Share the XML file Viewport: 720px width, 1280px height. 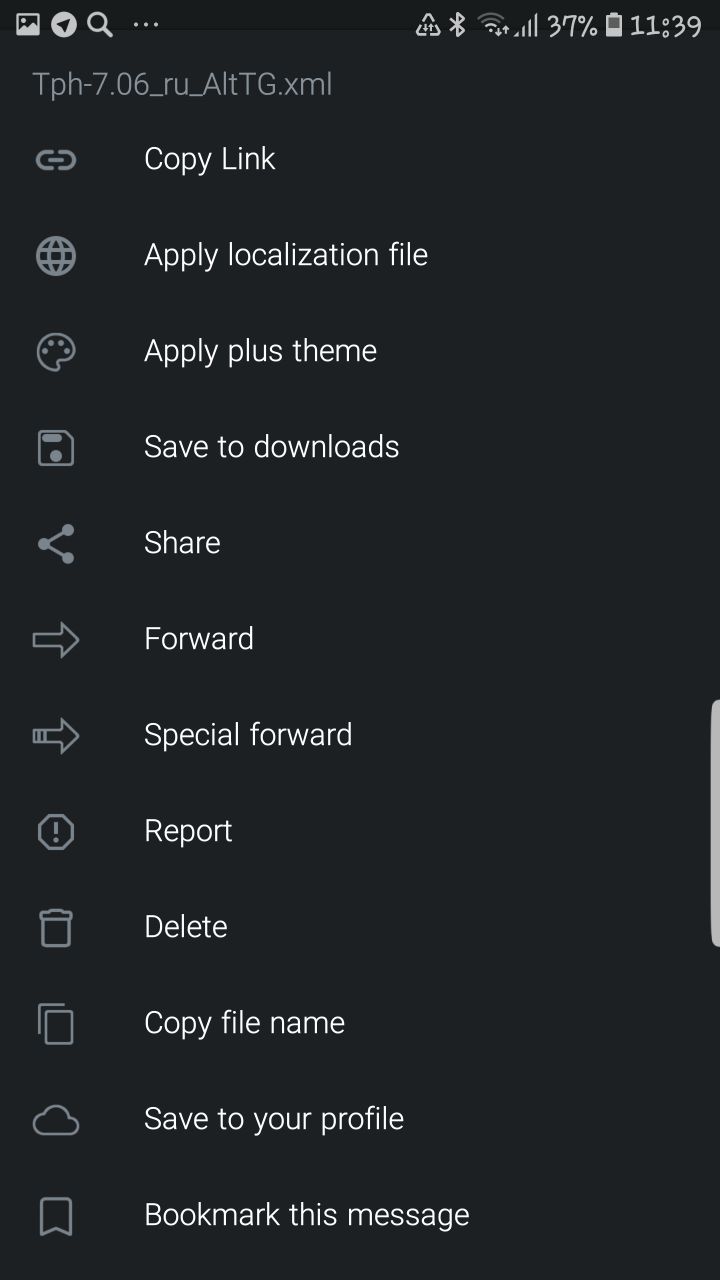pos(360,543)
